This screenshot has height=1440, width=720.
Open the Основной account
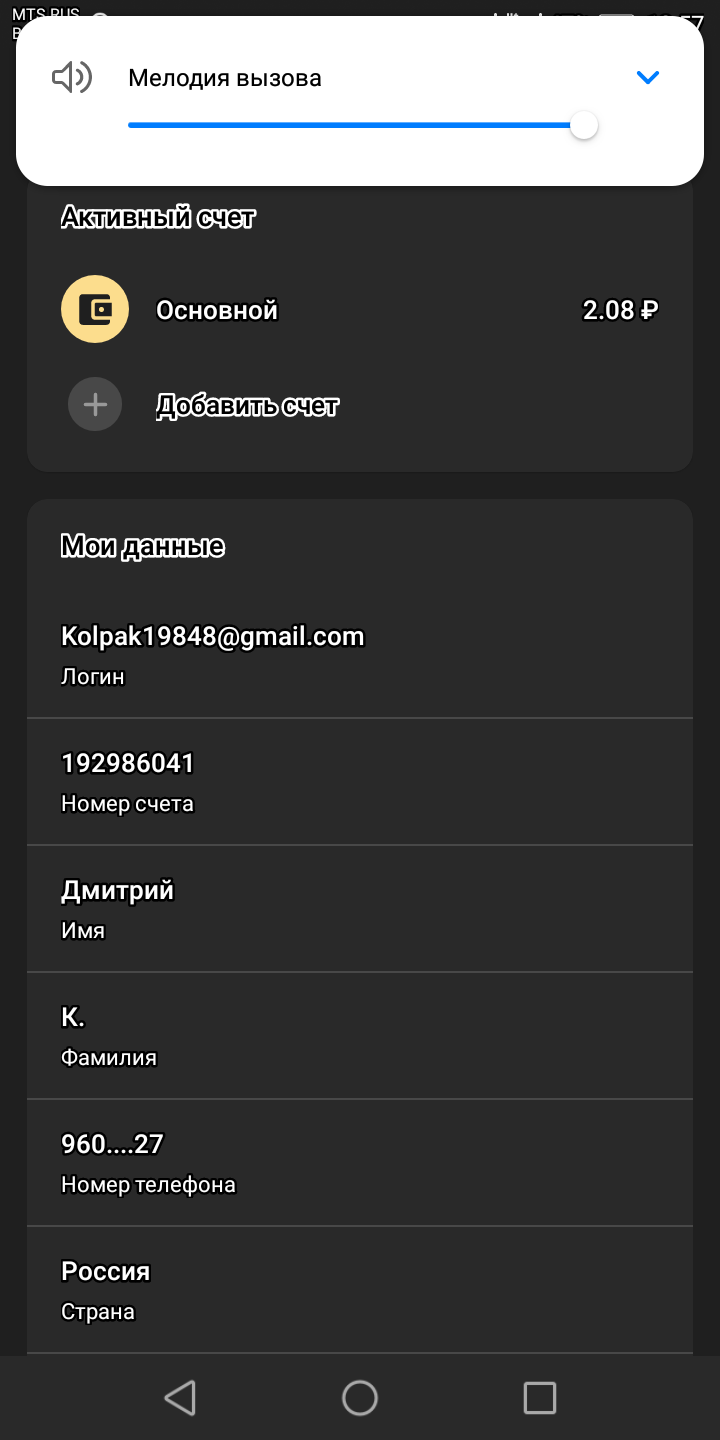(x=360, y=310)
